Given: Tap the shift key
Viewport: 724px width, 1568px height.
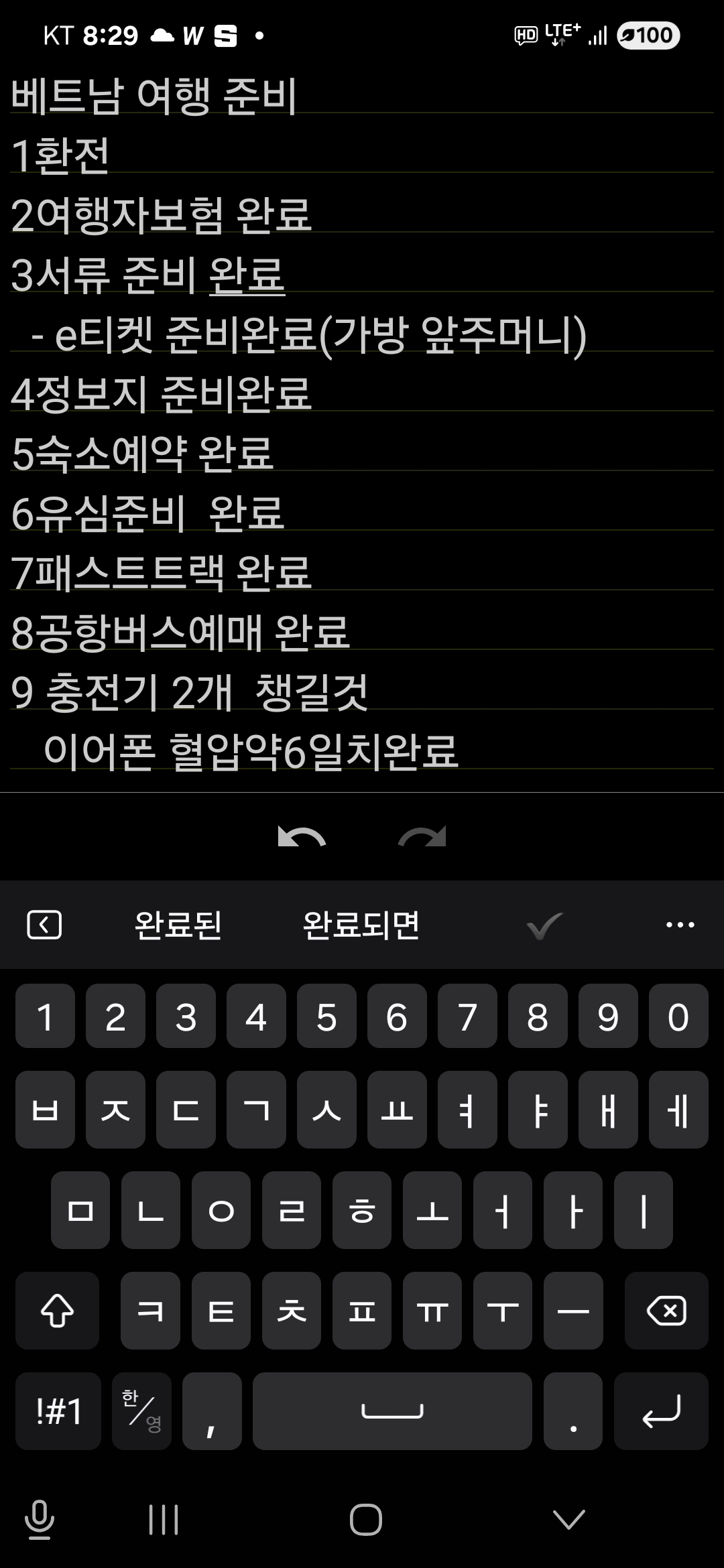Looking at the screenshot, I should 58,1311.
